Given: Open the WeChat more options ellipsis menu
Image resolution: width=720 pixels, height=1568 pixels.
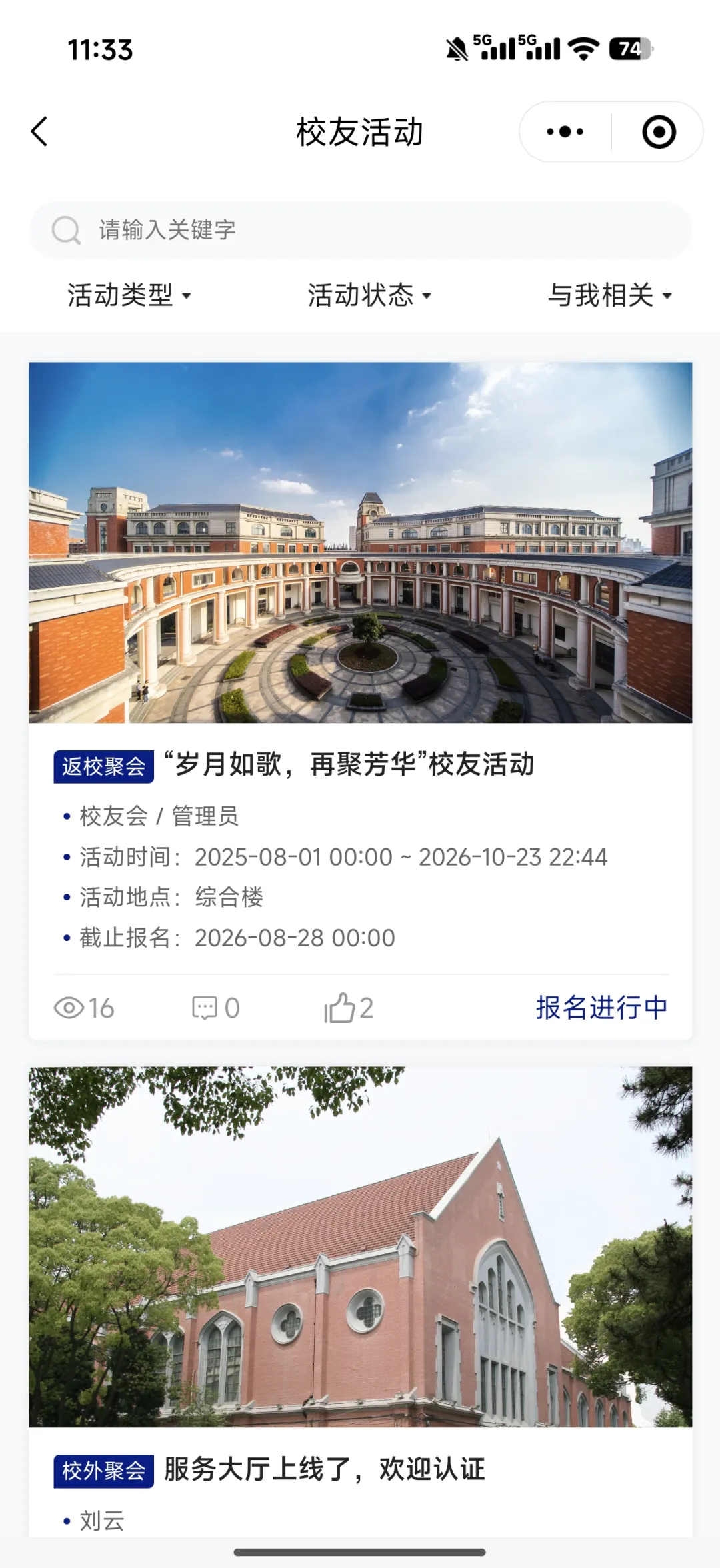Looking at the screenshot, I should click(x=562, y=131).
